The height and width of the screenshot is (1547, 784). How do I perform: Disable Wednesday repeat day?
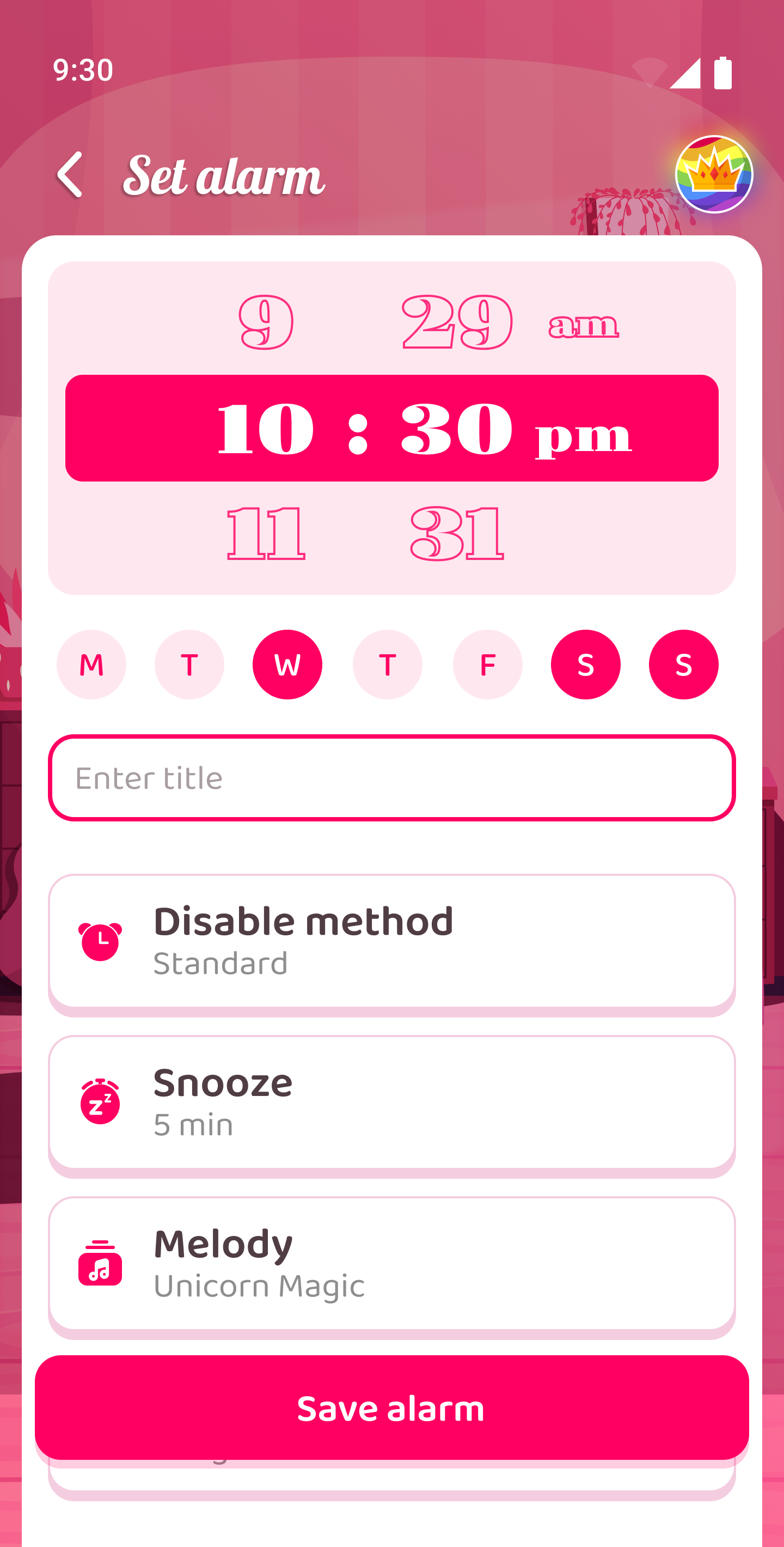pyautogui.click(x=287, y=664)
